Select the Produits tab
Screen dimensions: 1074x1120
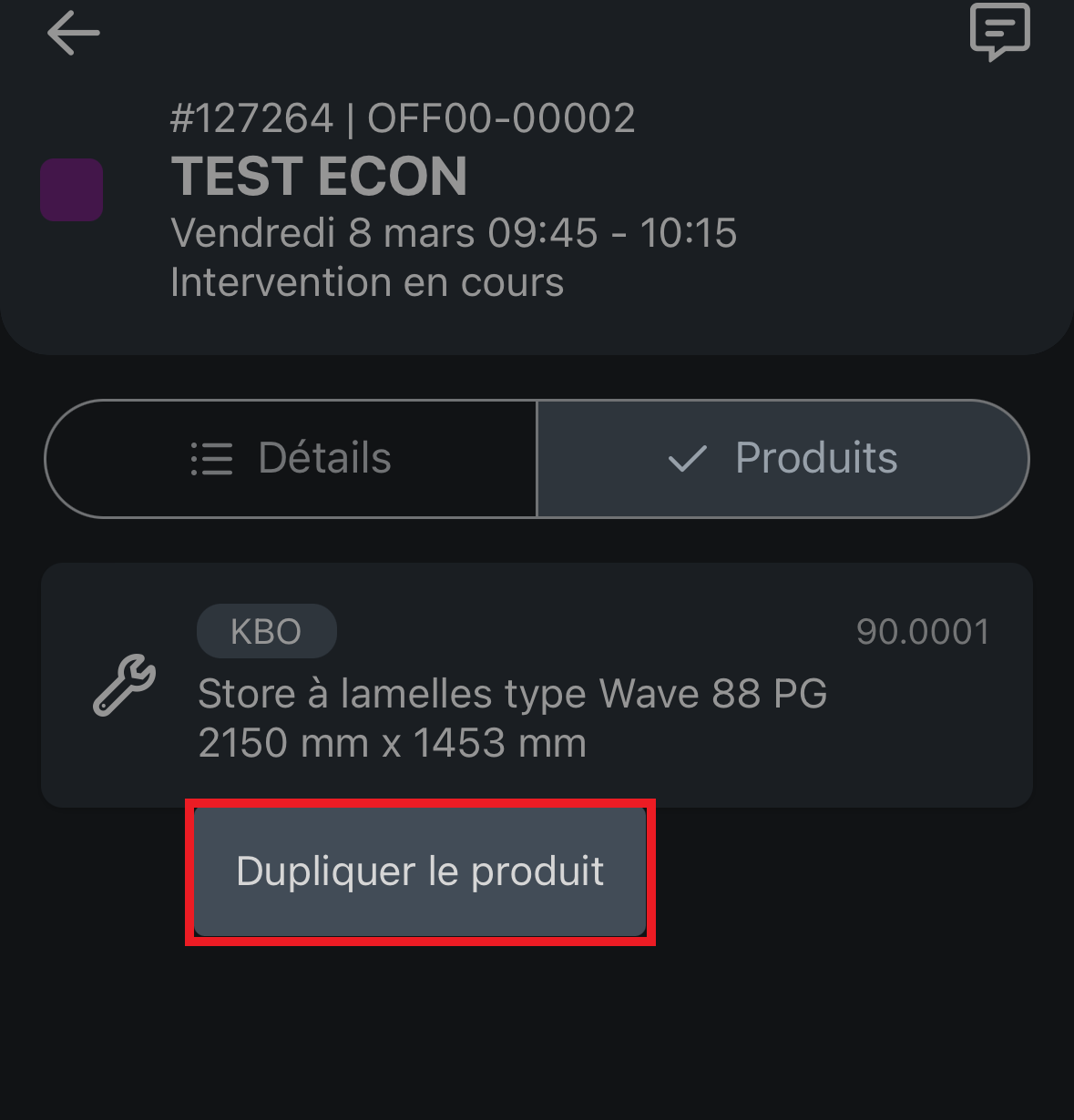782,458
